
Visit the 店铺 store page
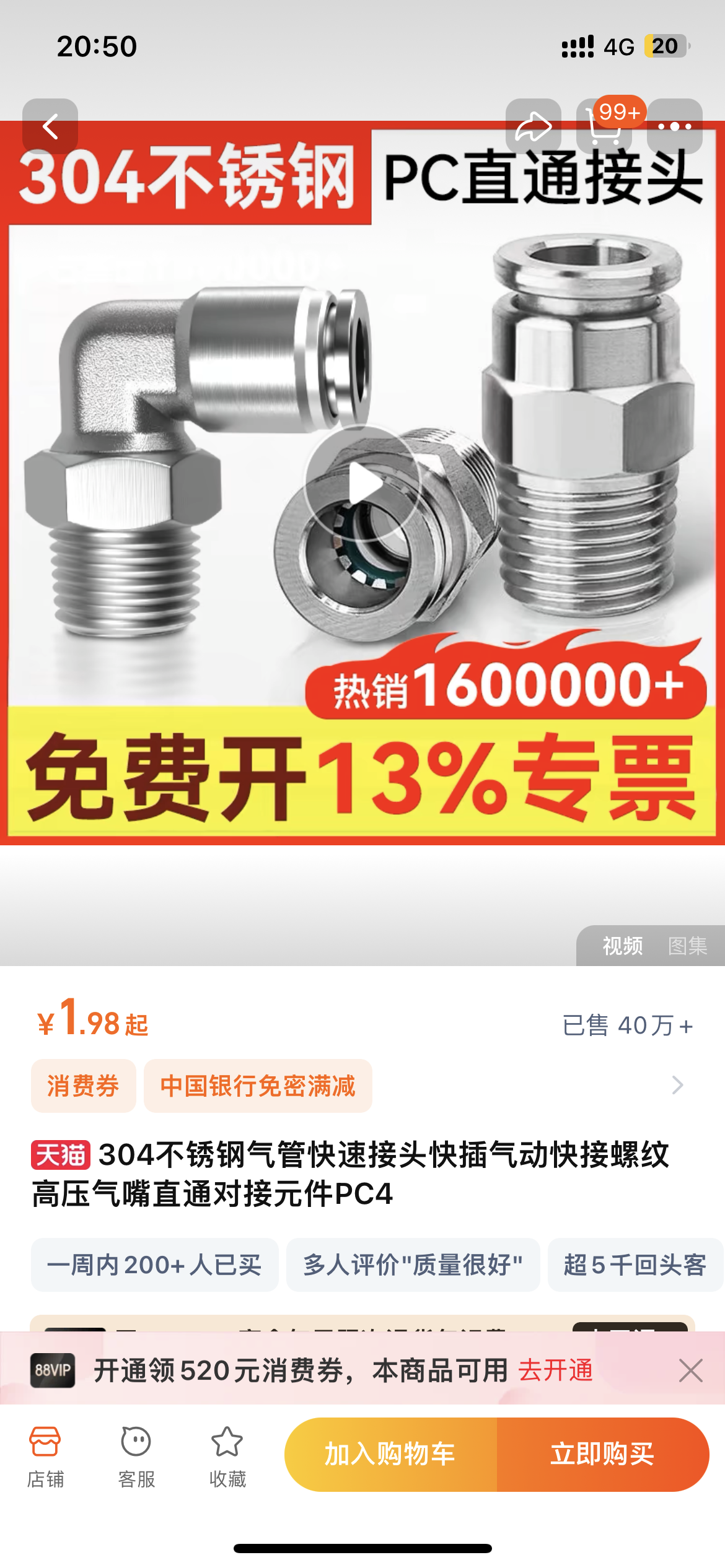point(45,1455)
